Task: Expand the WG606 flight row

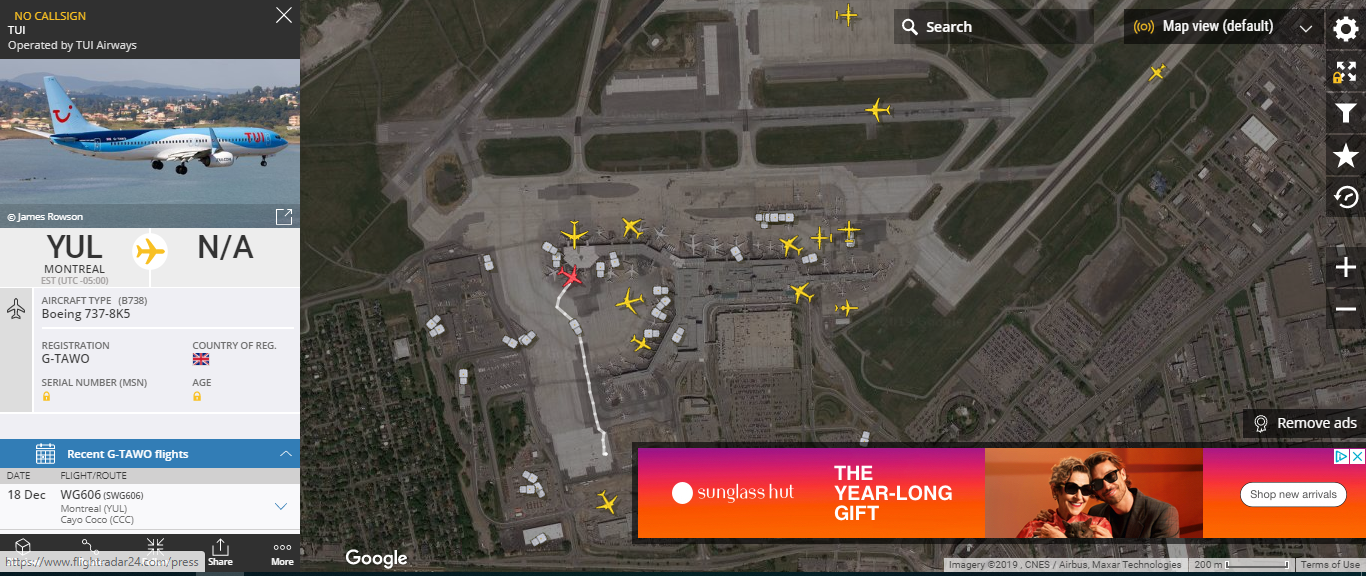Action: (281, 506)
